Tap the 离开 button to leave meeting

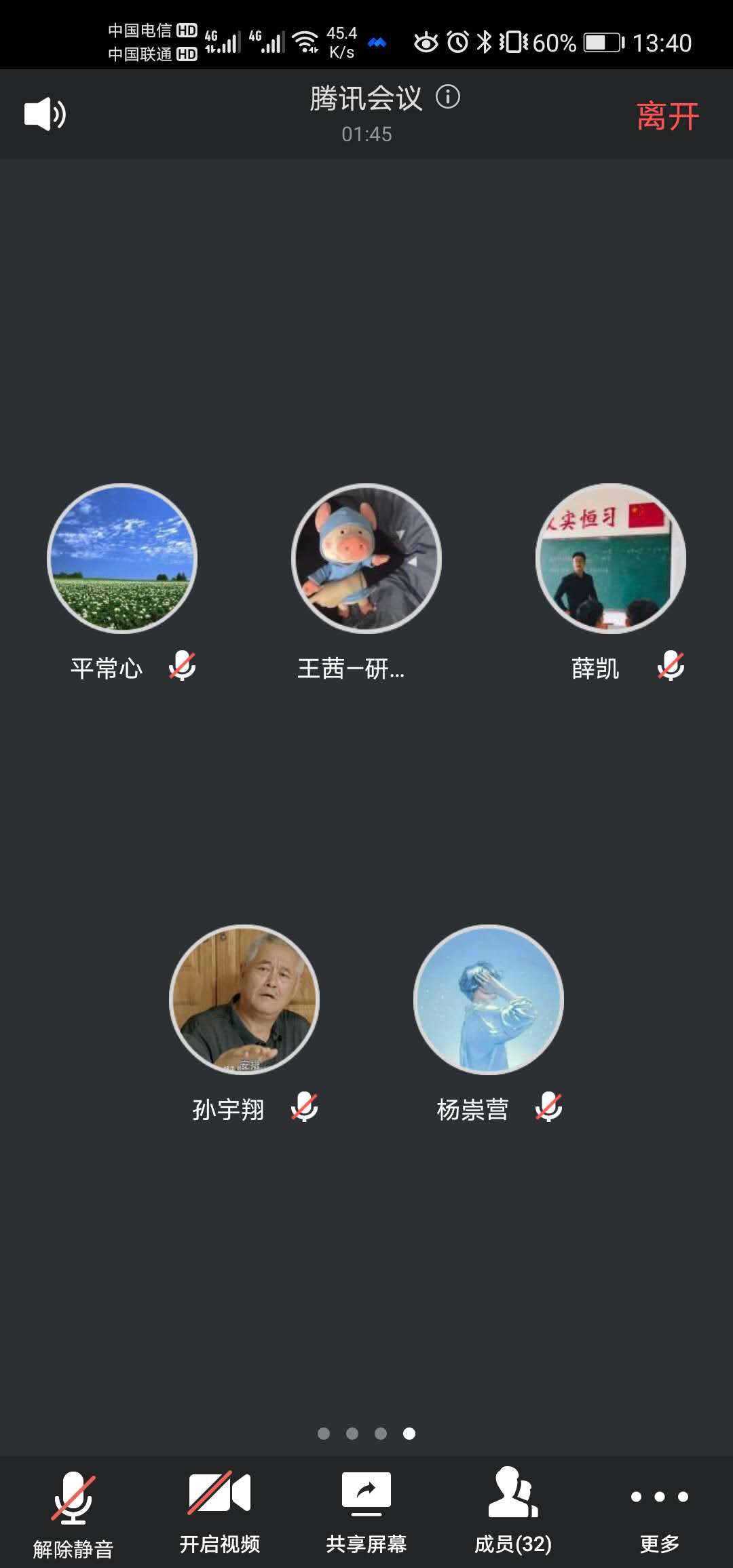tap(667, 115)
